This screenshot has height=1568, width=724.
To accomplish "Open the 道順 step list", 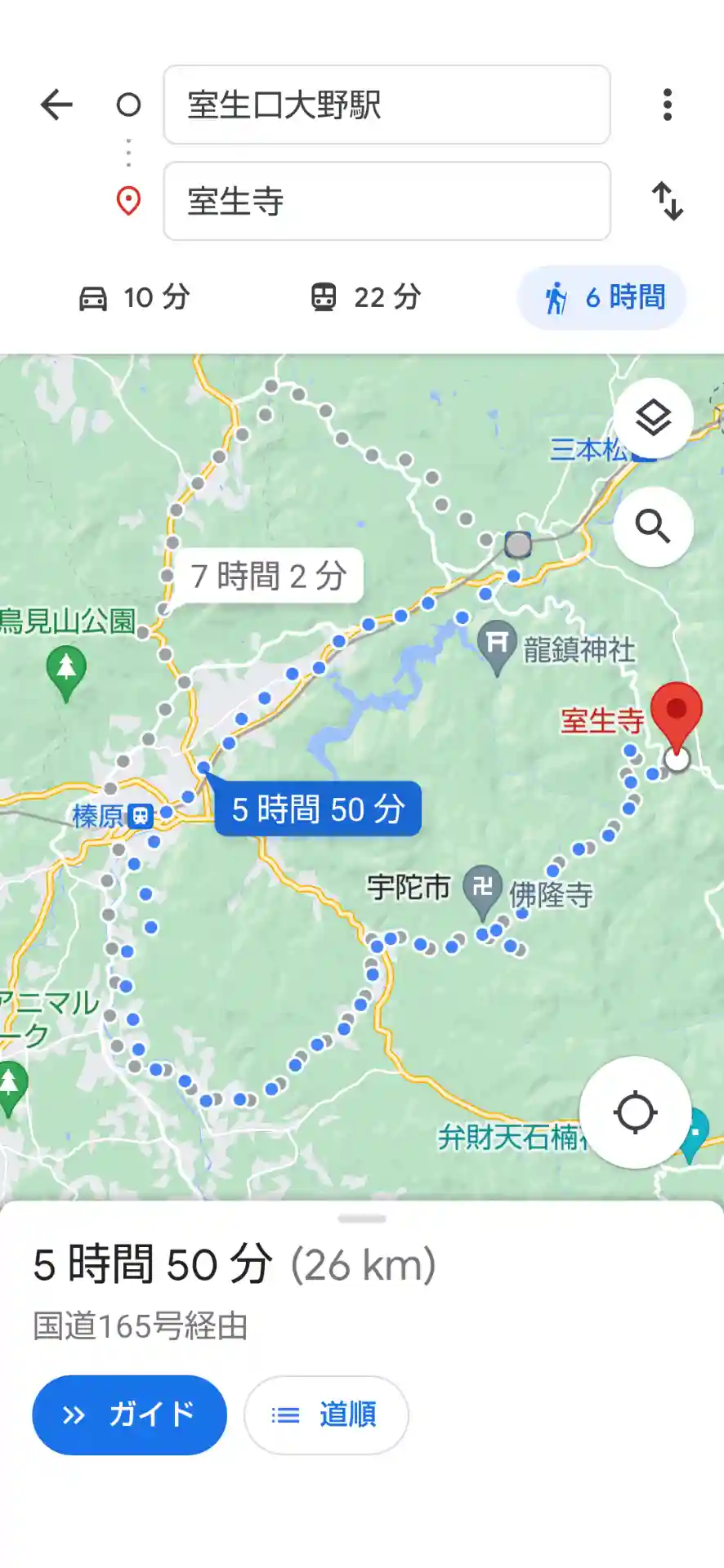I will point(325,1414).
